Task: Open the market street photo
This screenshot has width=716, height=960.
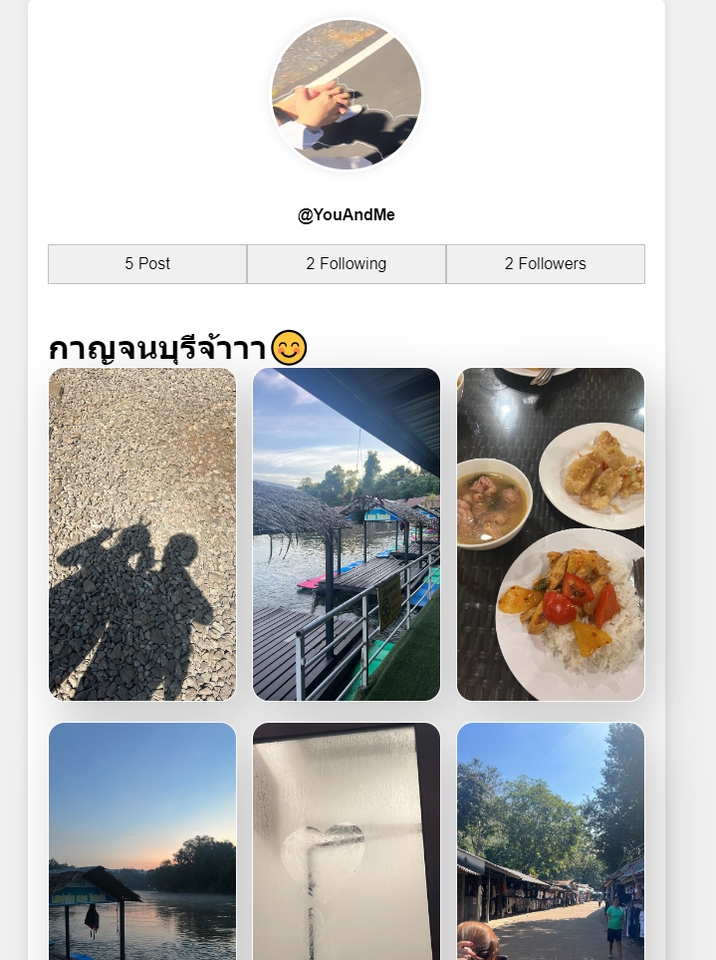Action: [550, 840]
